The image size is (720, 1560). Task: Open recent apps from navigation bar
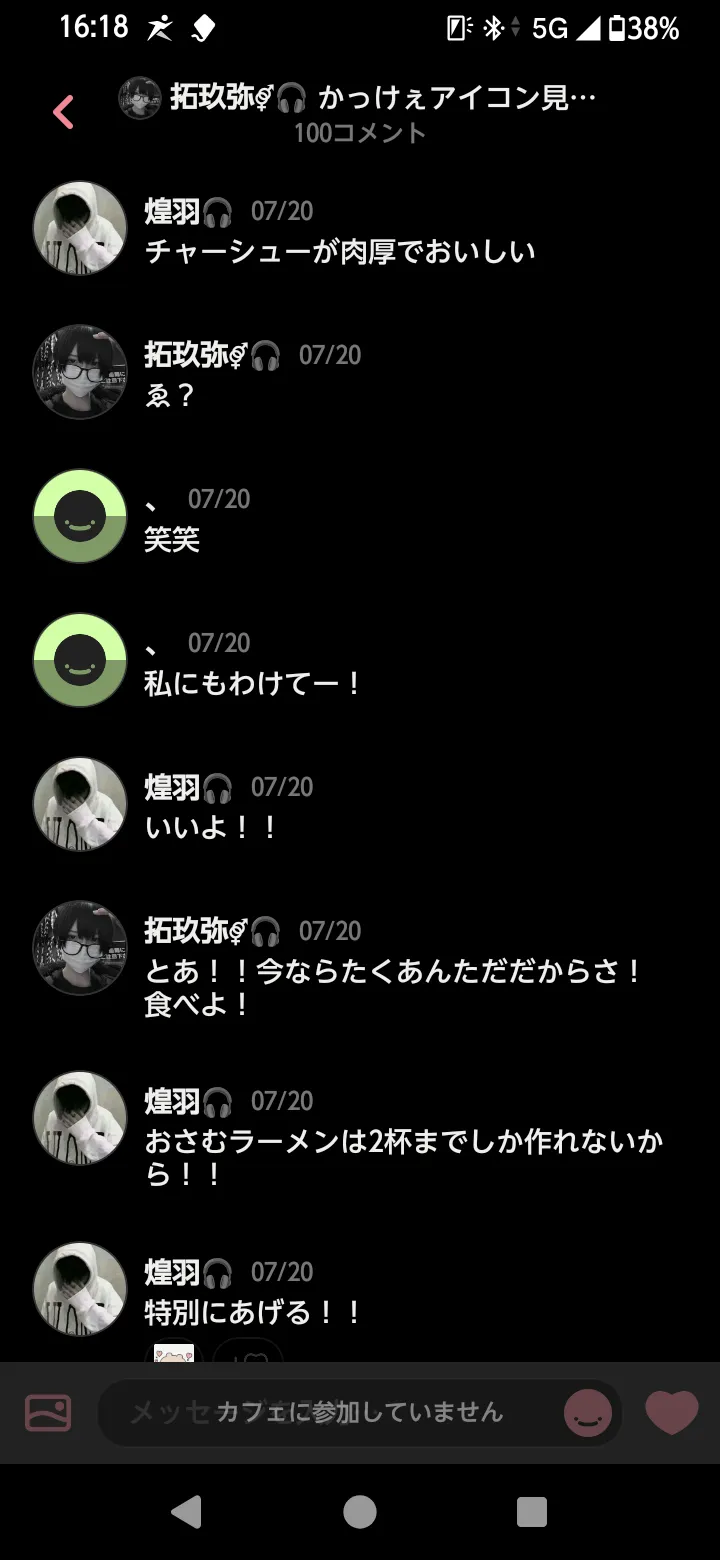[532, 1512]
